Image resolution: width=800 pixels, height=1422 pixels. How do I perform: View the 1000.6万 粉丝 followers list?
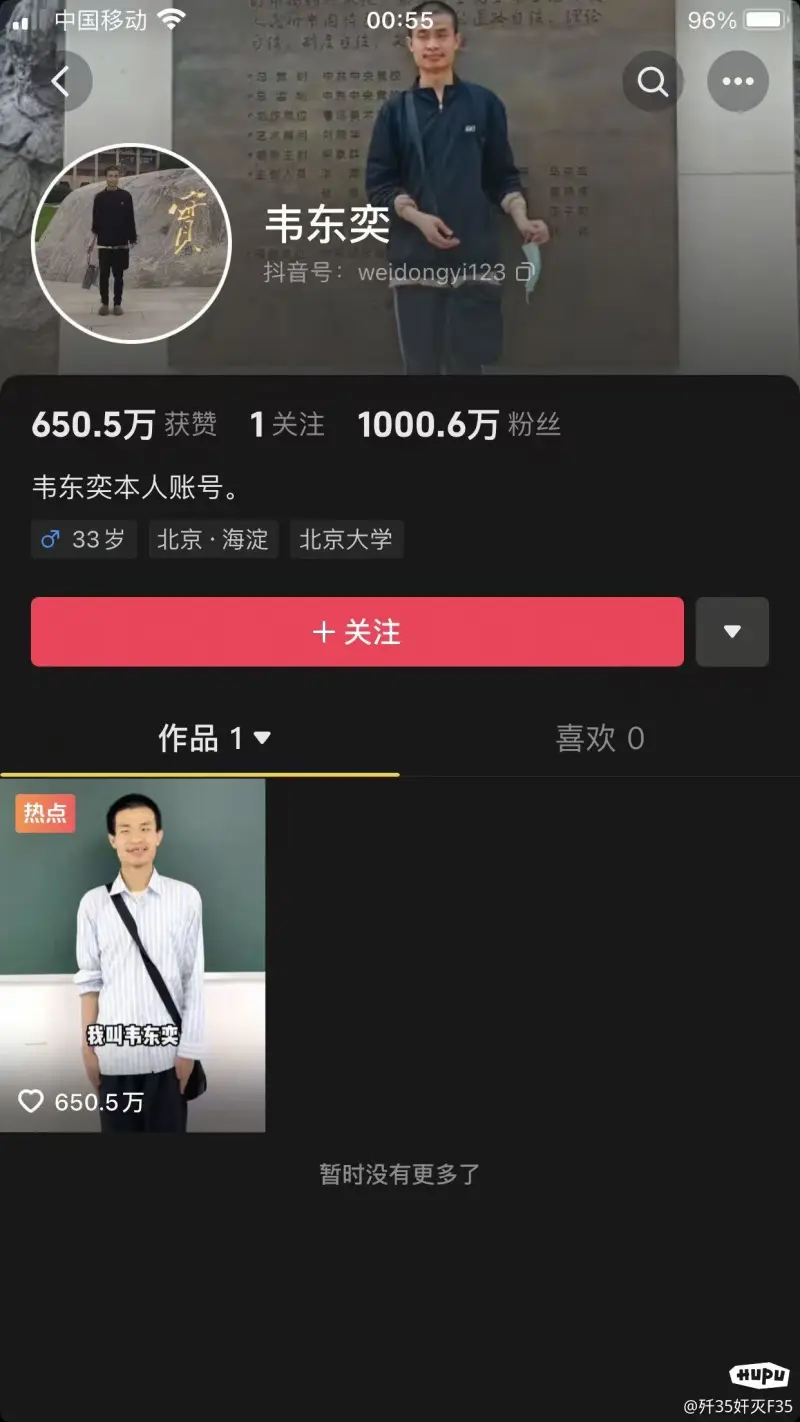458,425
